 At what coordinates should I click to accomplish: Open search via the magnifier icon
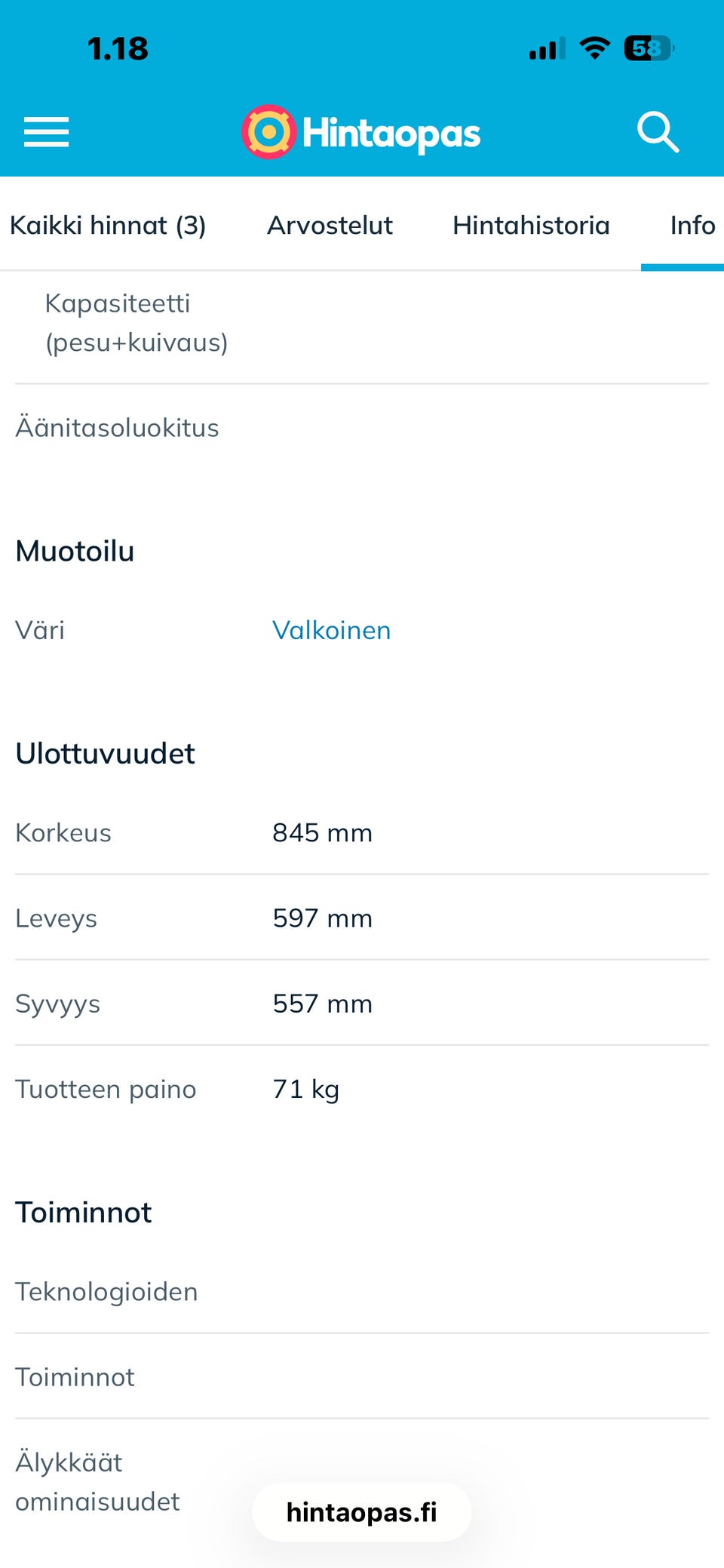[658, 131]
